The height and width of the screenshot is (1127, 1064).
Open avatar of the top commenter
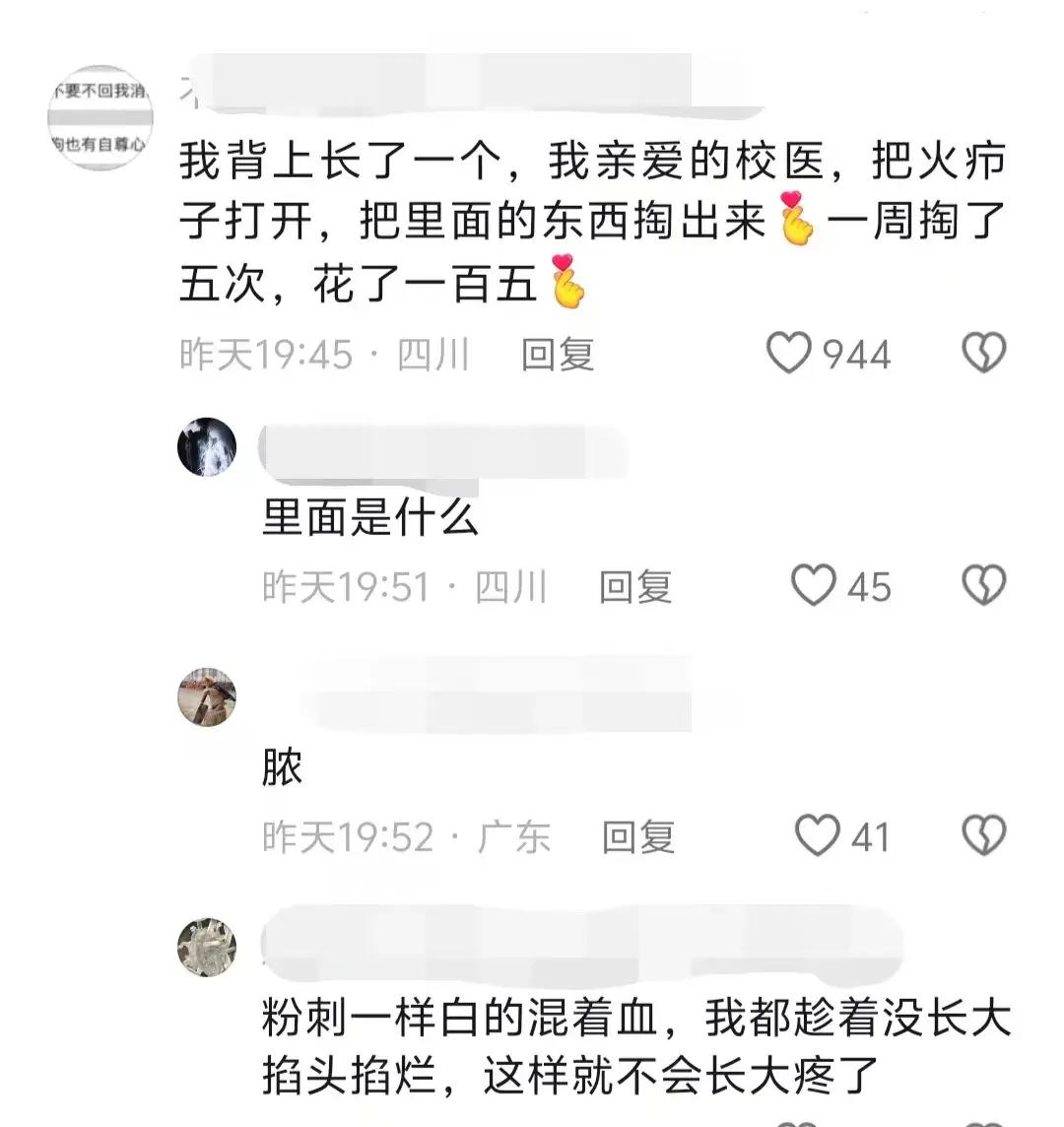[99, 117]
